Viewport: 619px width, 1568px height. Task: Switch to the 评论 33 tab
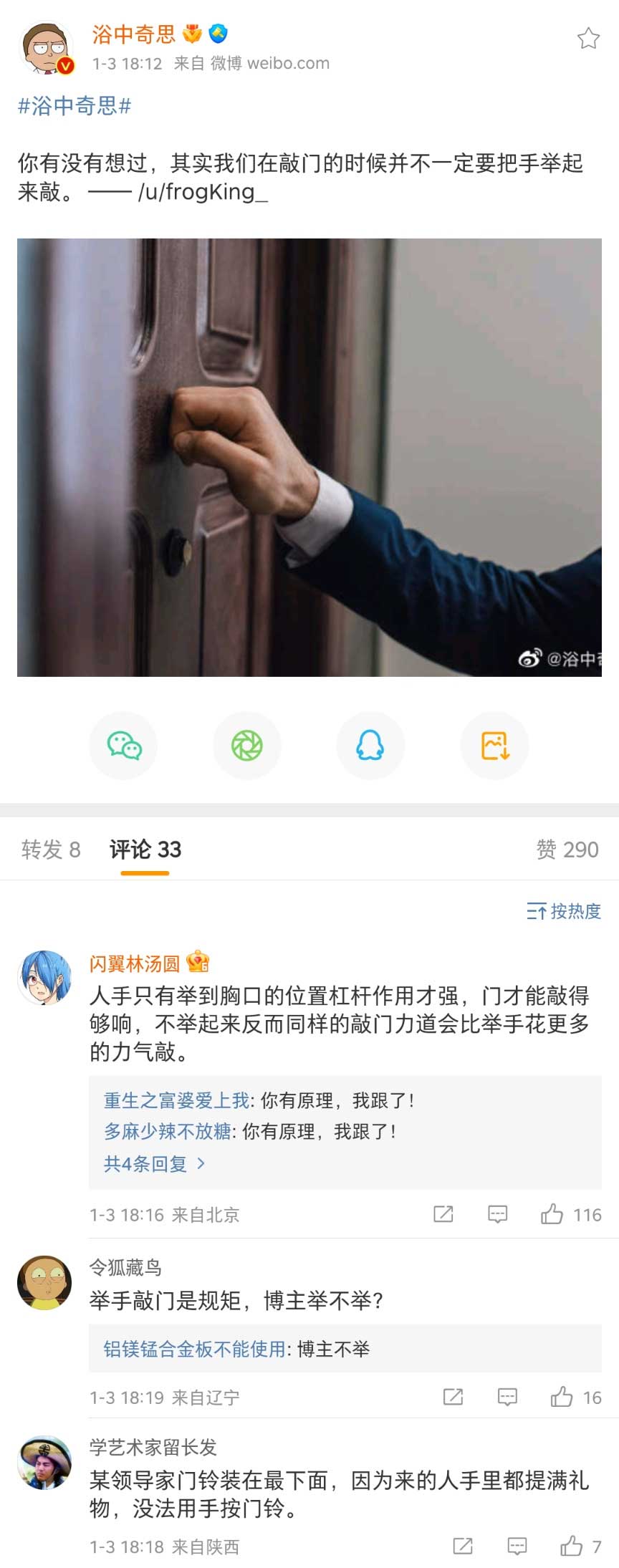click(x=145, y=850)
